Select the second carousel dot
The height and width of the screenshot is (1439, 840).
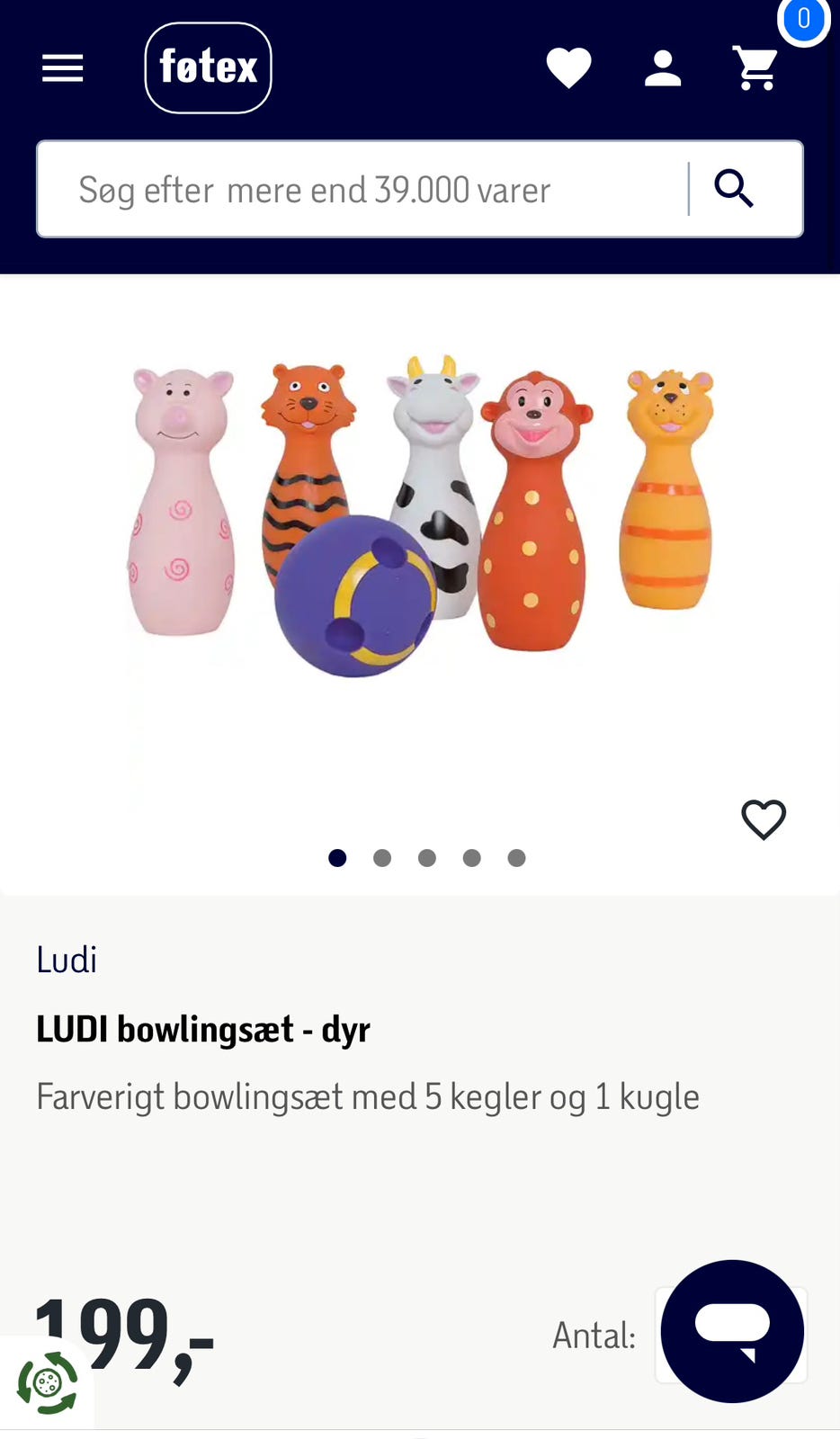(x=382, y=858)
